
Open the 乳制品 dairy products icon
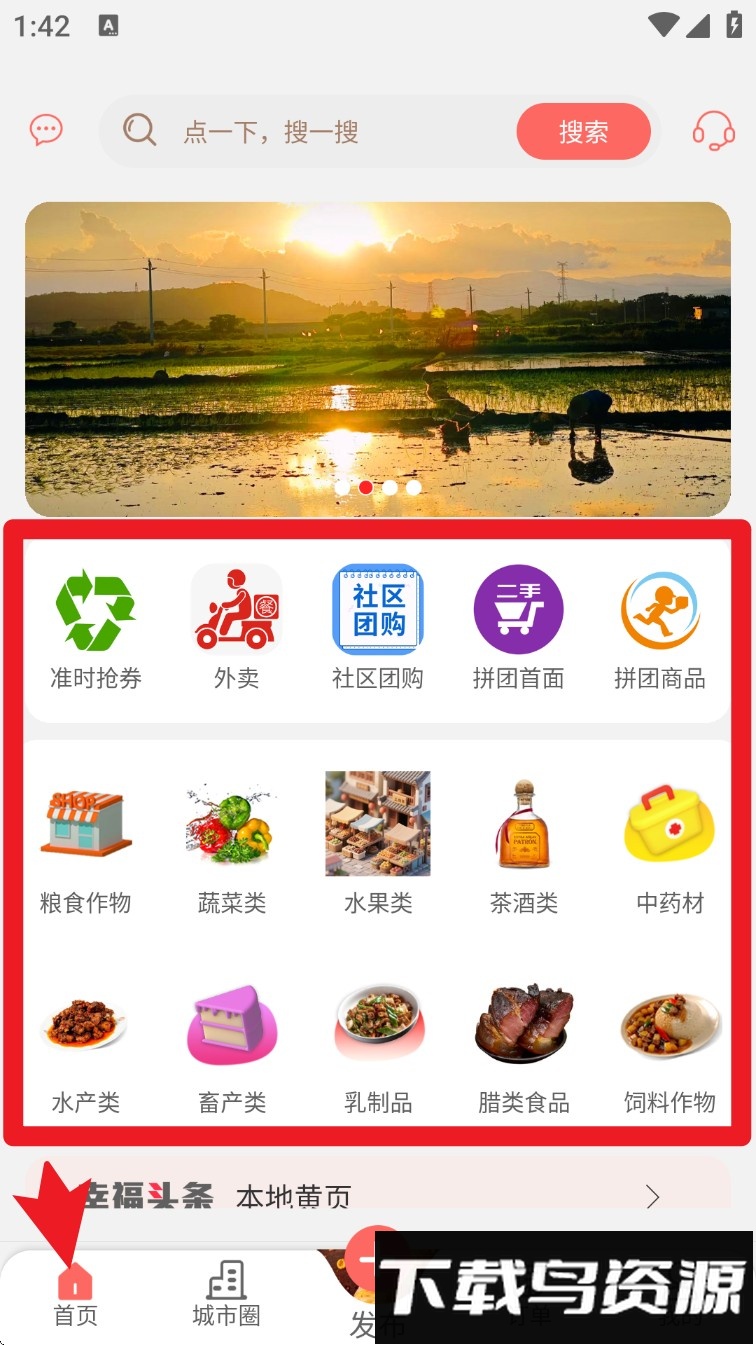[377, 1022]
